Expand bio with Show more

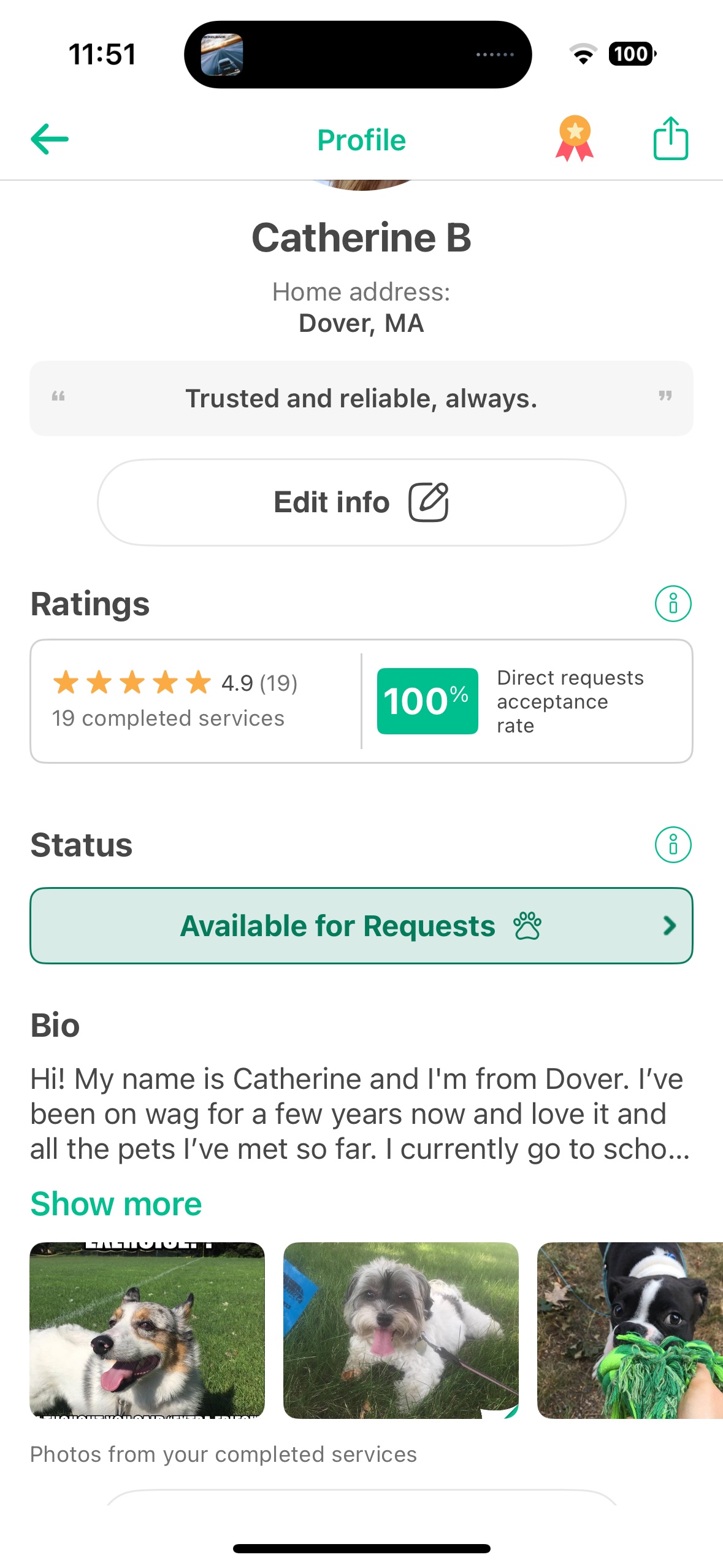pos(116,1204)
